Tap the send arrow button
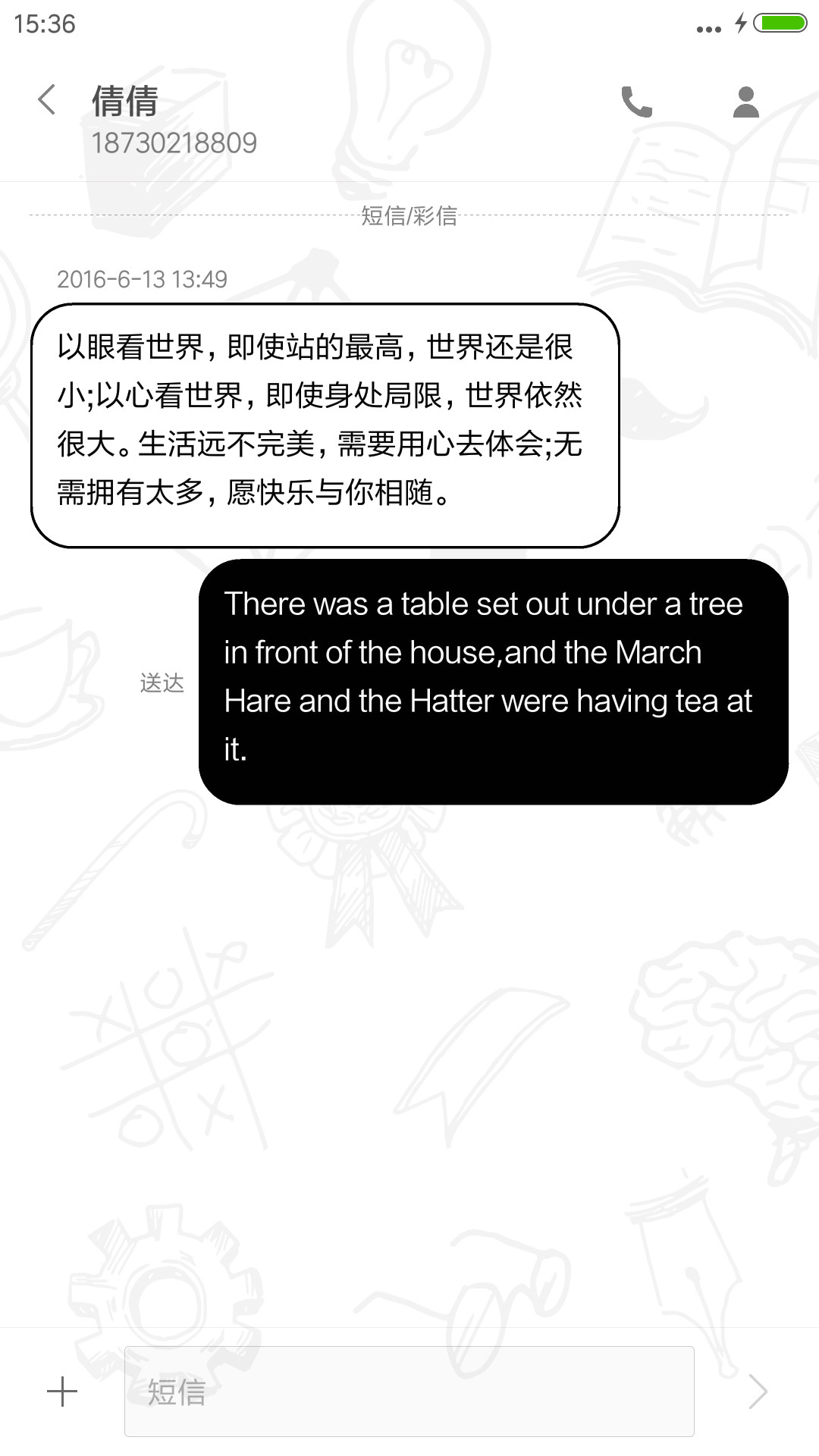 (758, 1392)
